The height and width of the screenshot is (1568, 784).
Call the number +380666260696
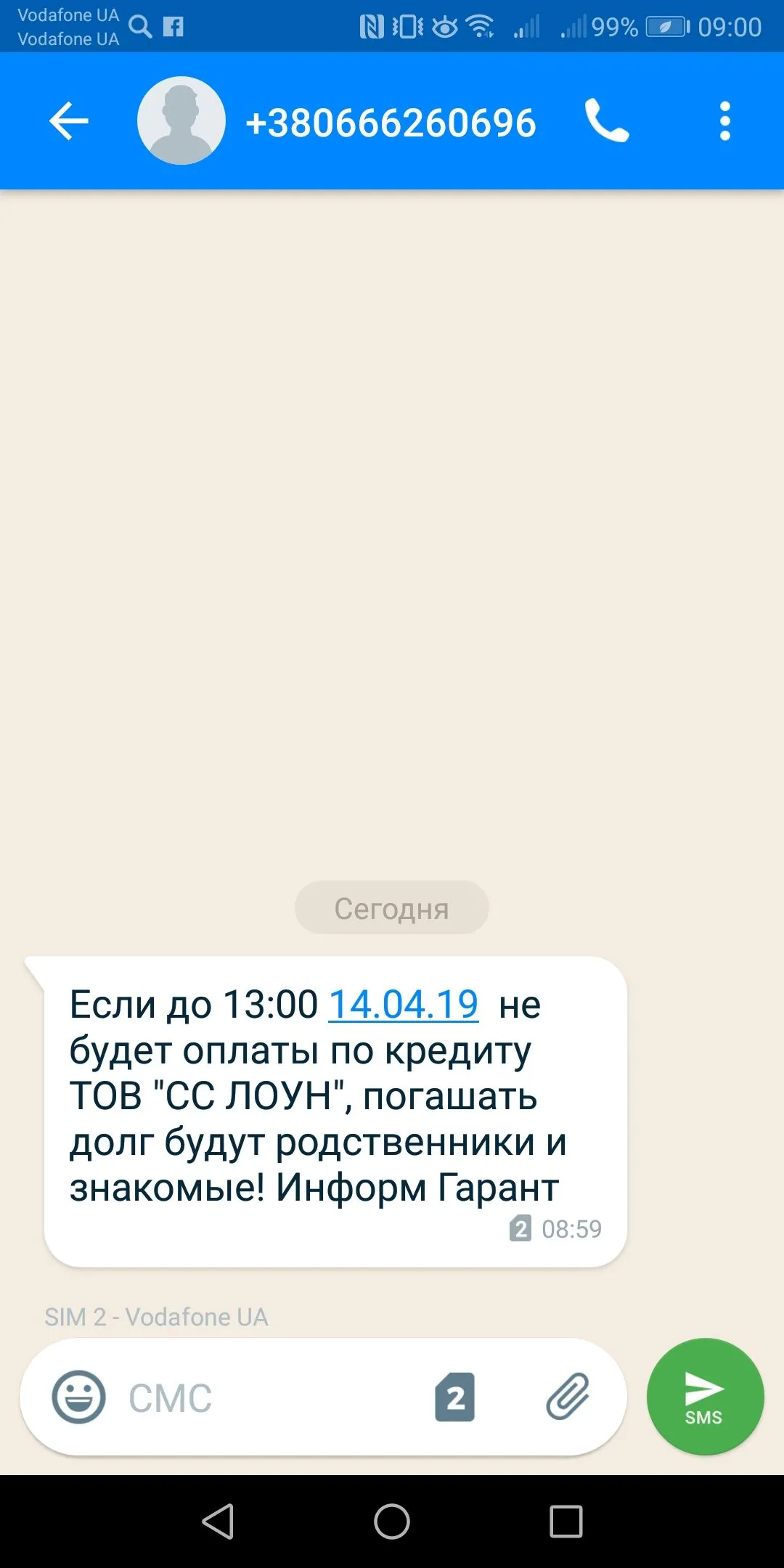pyautogui.click(x=607, y=121)
